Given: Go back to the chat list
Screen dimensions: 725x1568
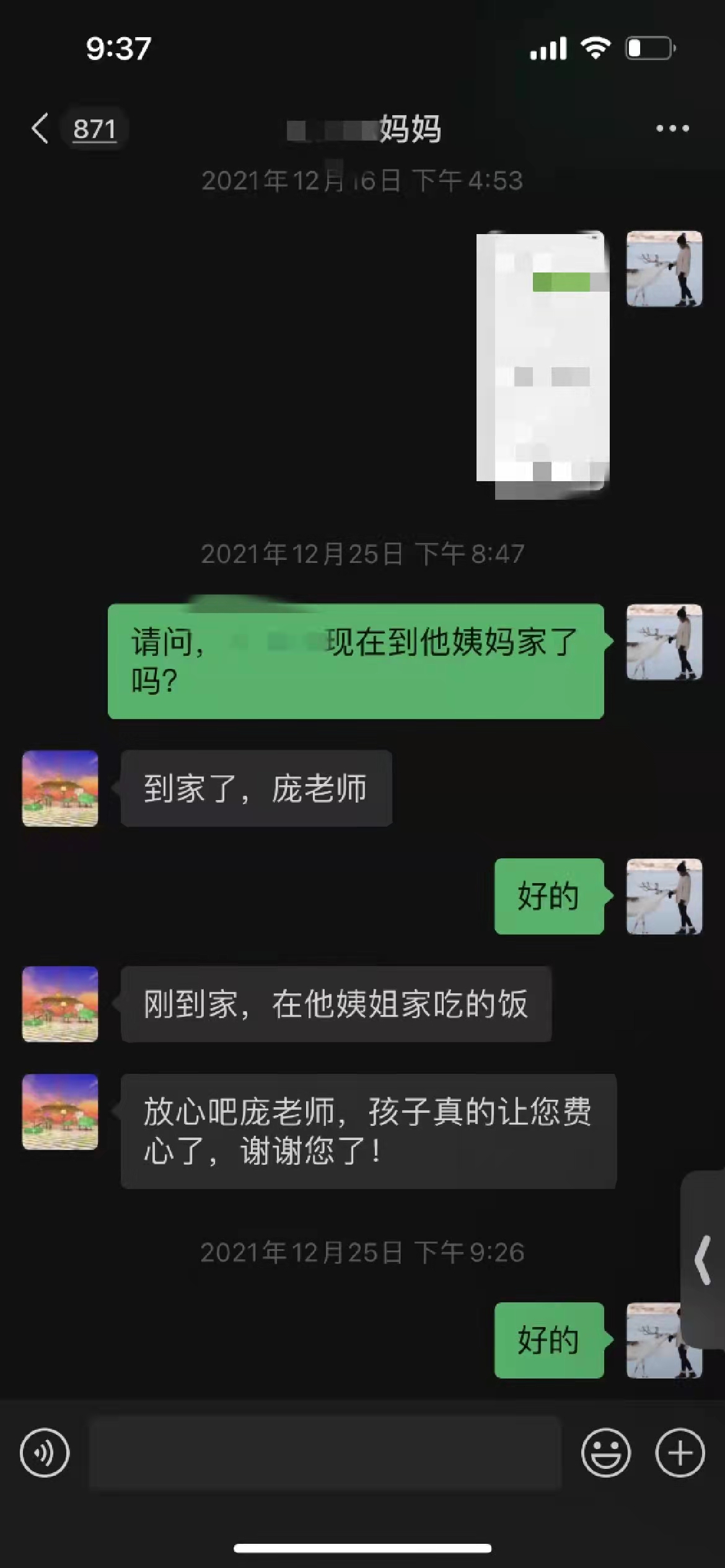Looking at the screenshot, I should tap(41, 129).
